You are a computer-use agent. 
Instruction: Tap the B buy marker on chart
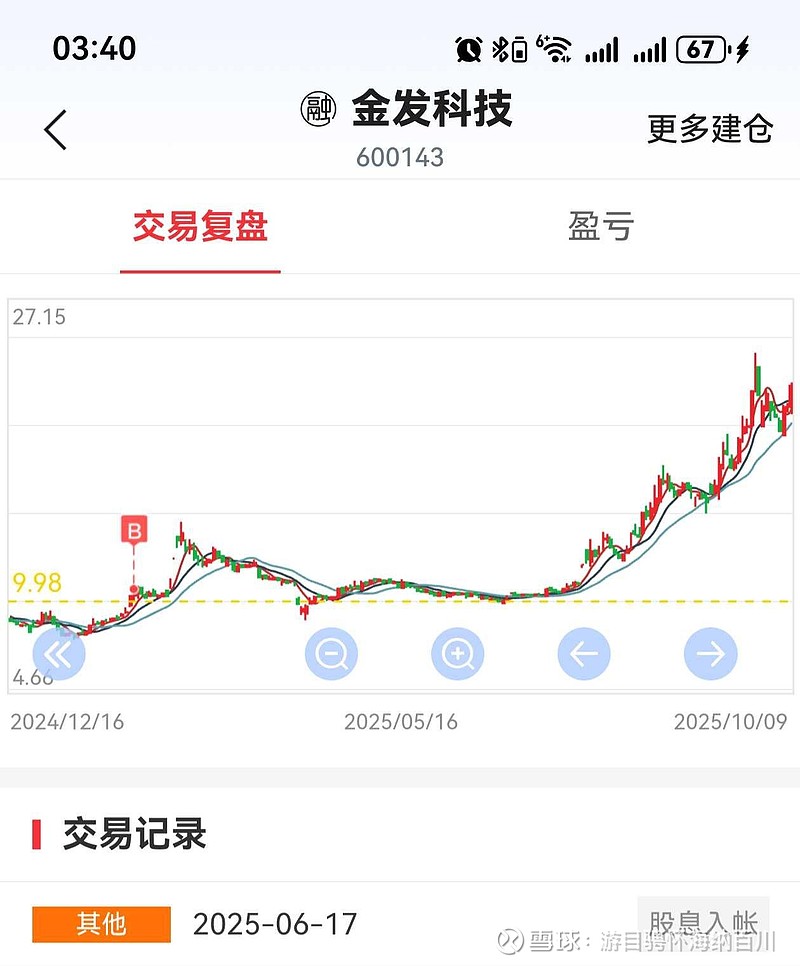pos(134,530)
